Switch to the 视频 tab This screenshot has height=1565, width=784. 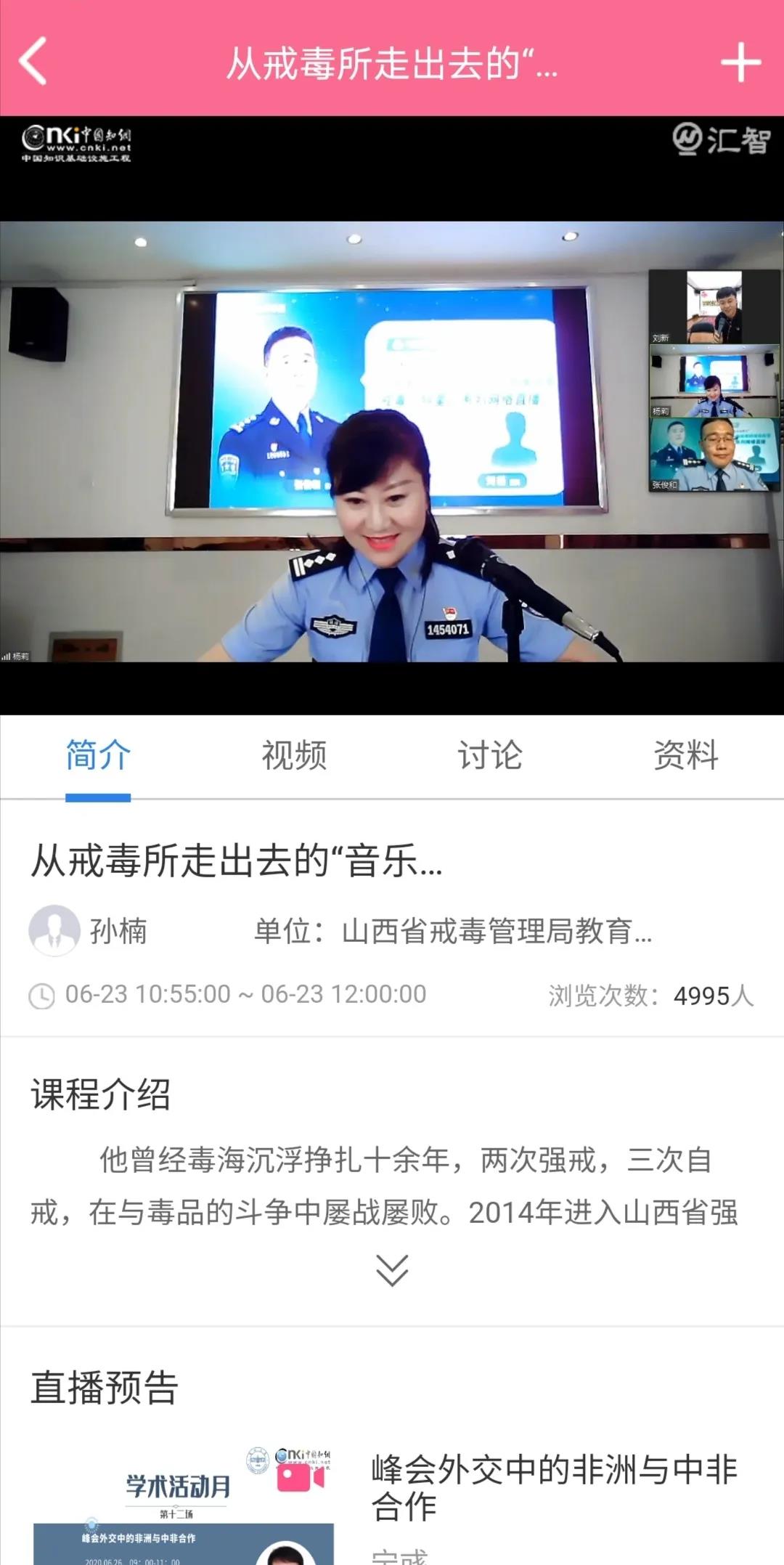click(x=294, y=755)
